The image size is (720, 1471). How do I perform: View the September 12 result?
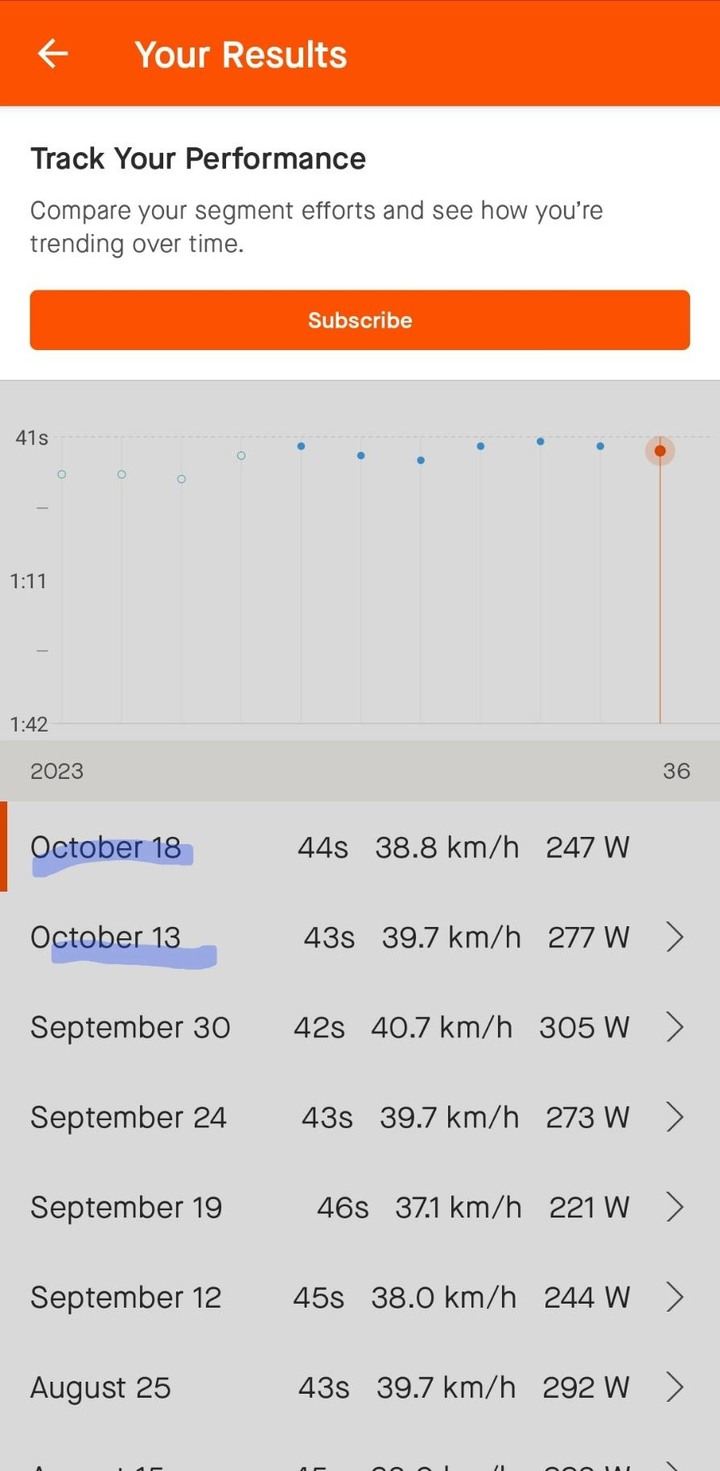[360, 1297]
